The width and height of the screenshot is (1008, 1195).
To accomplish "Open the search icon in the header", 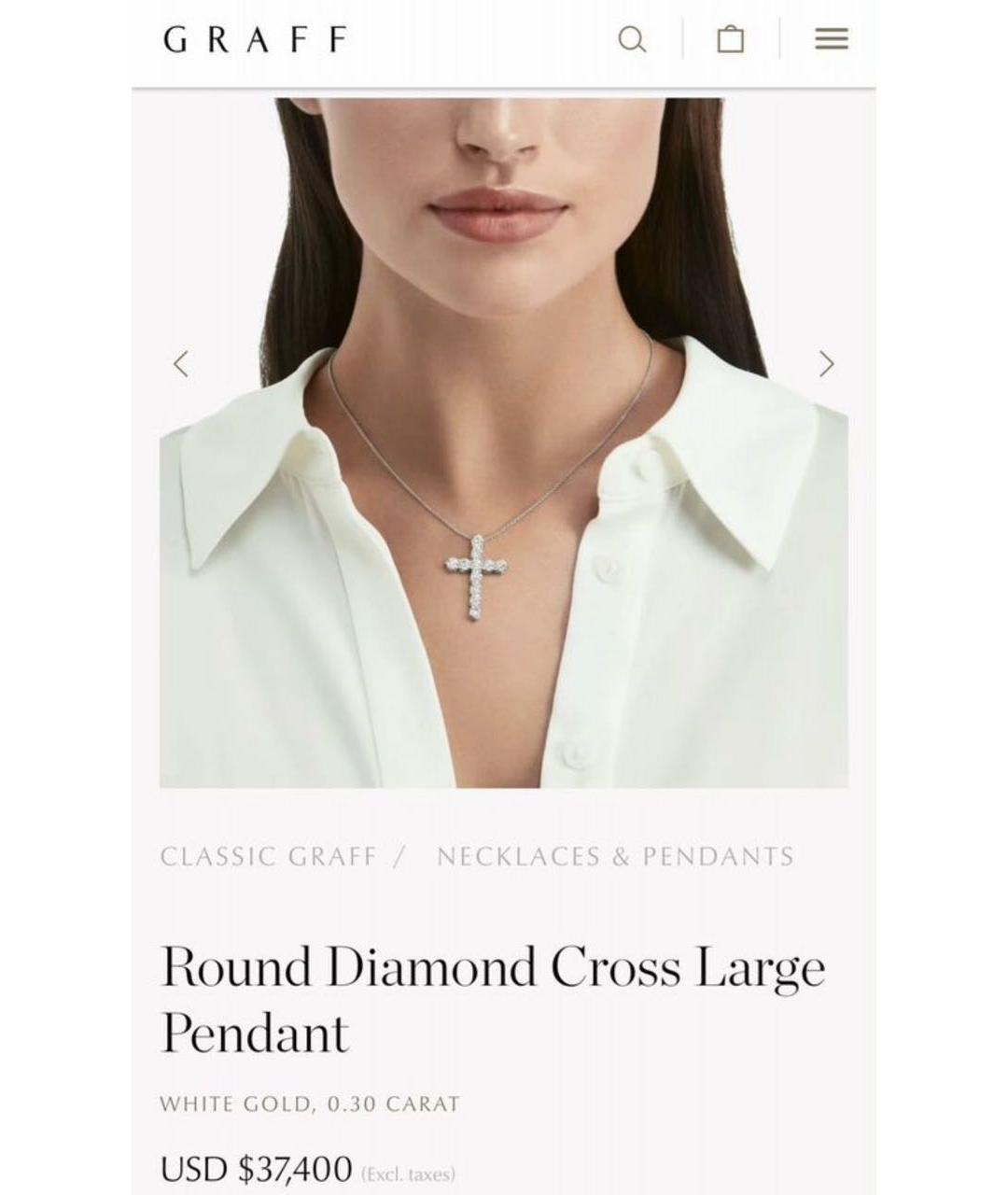I will pyautogui.click(x=632, y=40).
